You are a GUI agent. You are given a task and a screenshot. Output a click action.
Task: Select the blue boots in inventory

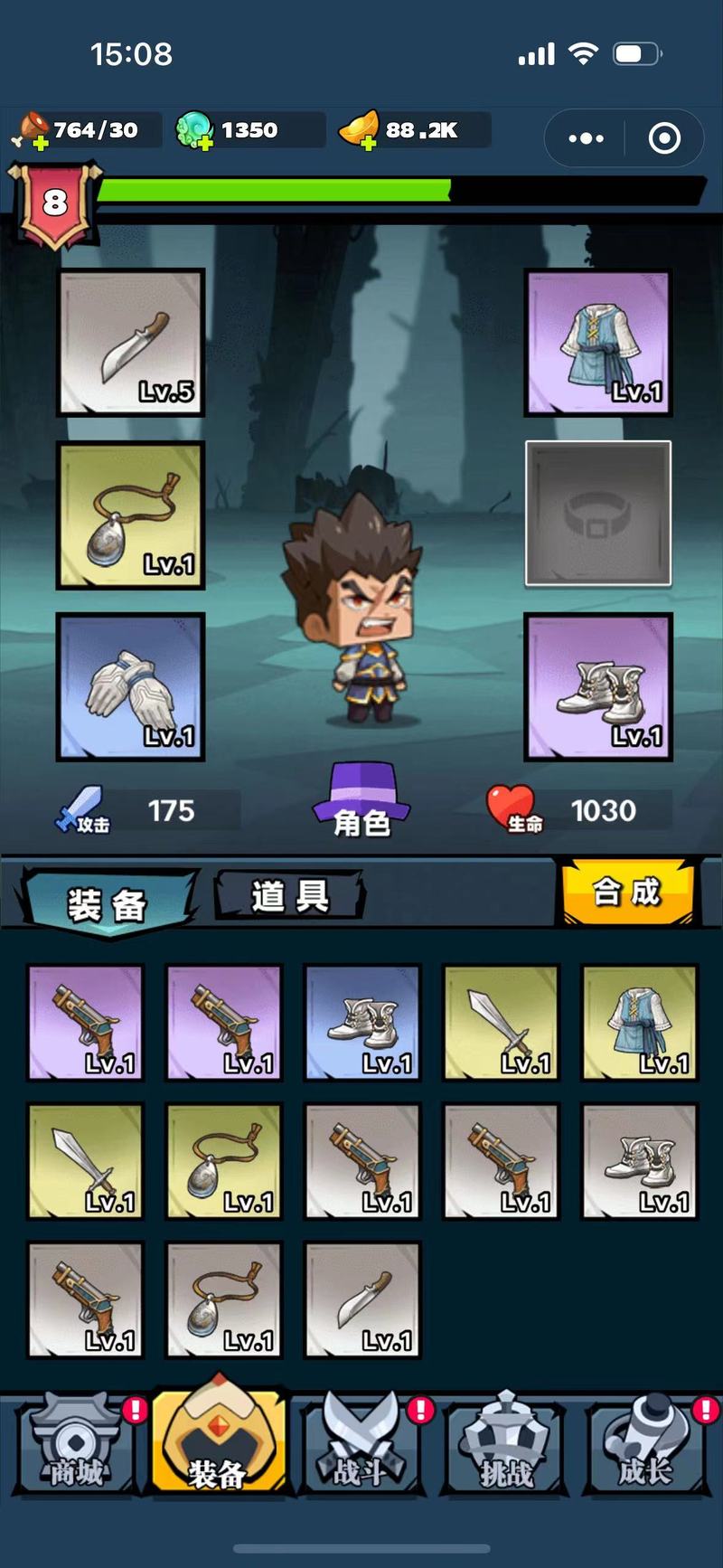point(362,1023)
